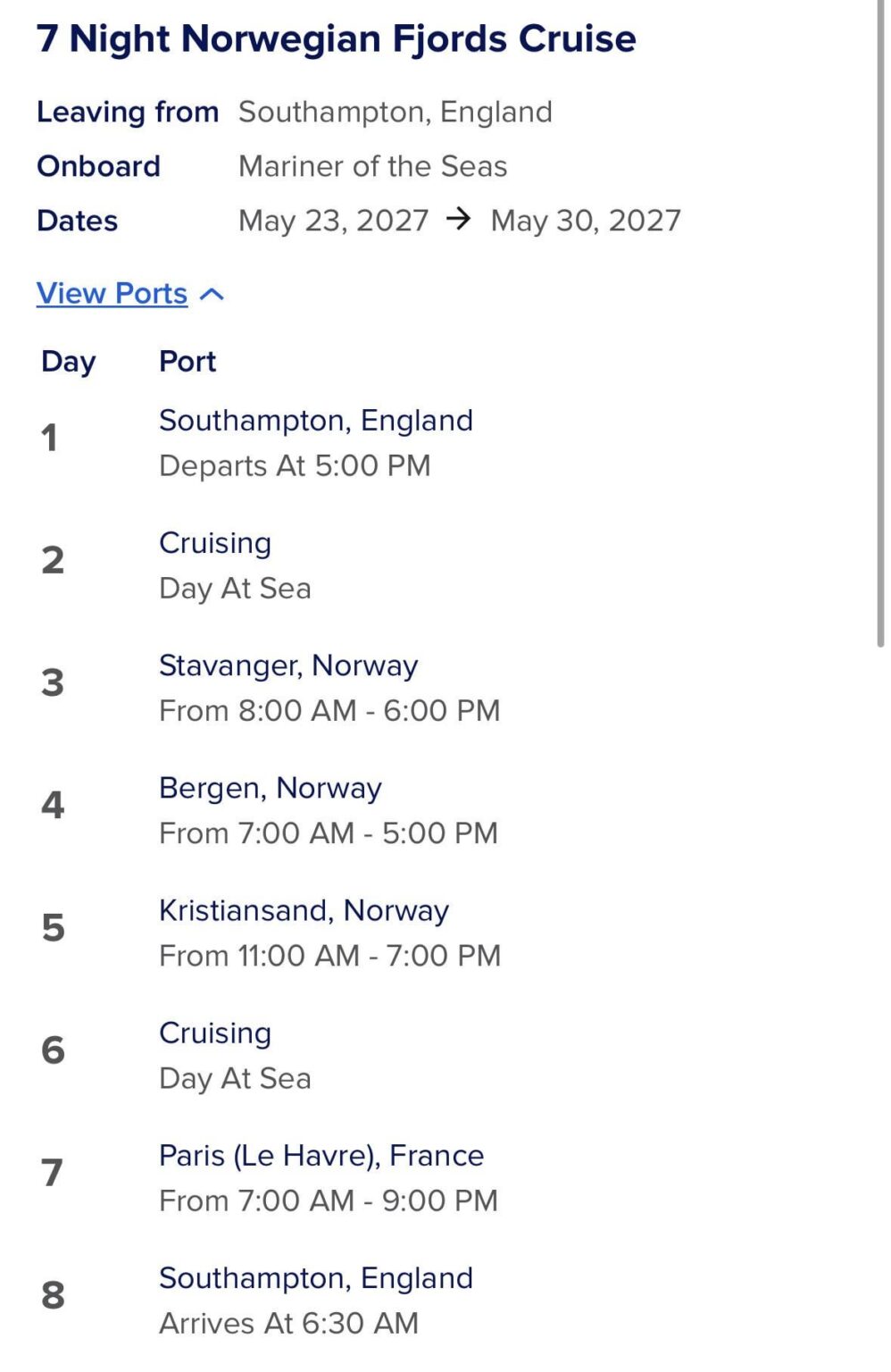Viewport: 891px width, 1372px height.
Task: Click the May 30, 2027 end date
Action: click(x=585, y=220)
